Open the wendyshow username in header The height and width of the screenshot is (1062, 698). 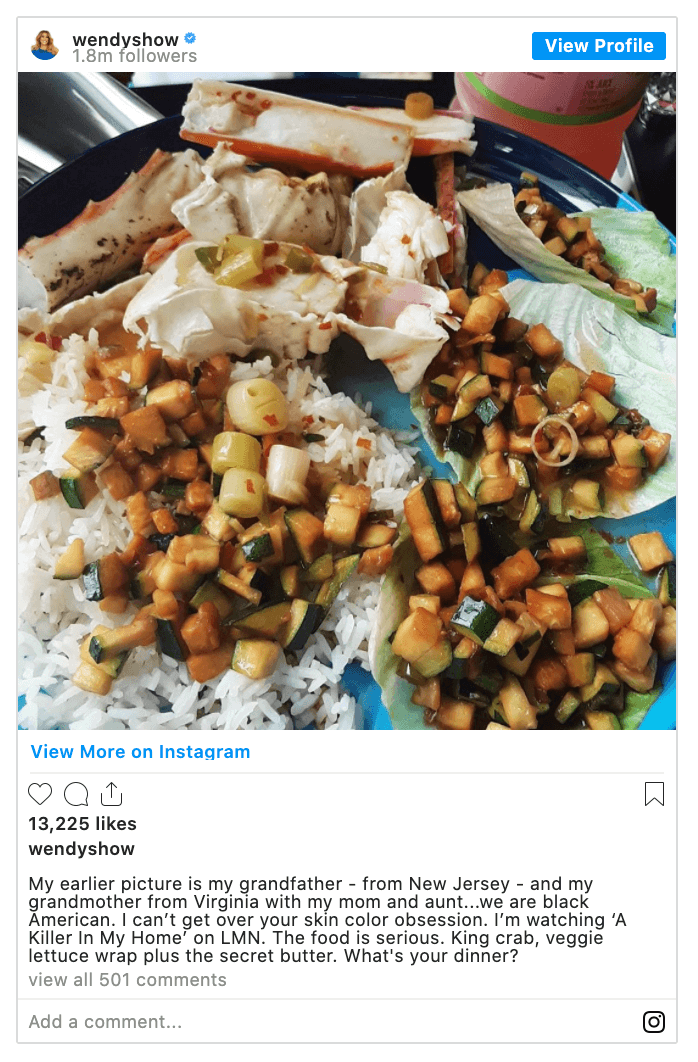click(x=124, y=40)
